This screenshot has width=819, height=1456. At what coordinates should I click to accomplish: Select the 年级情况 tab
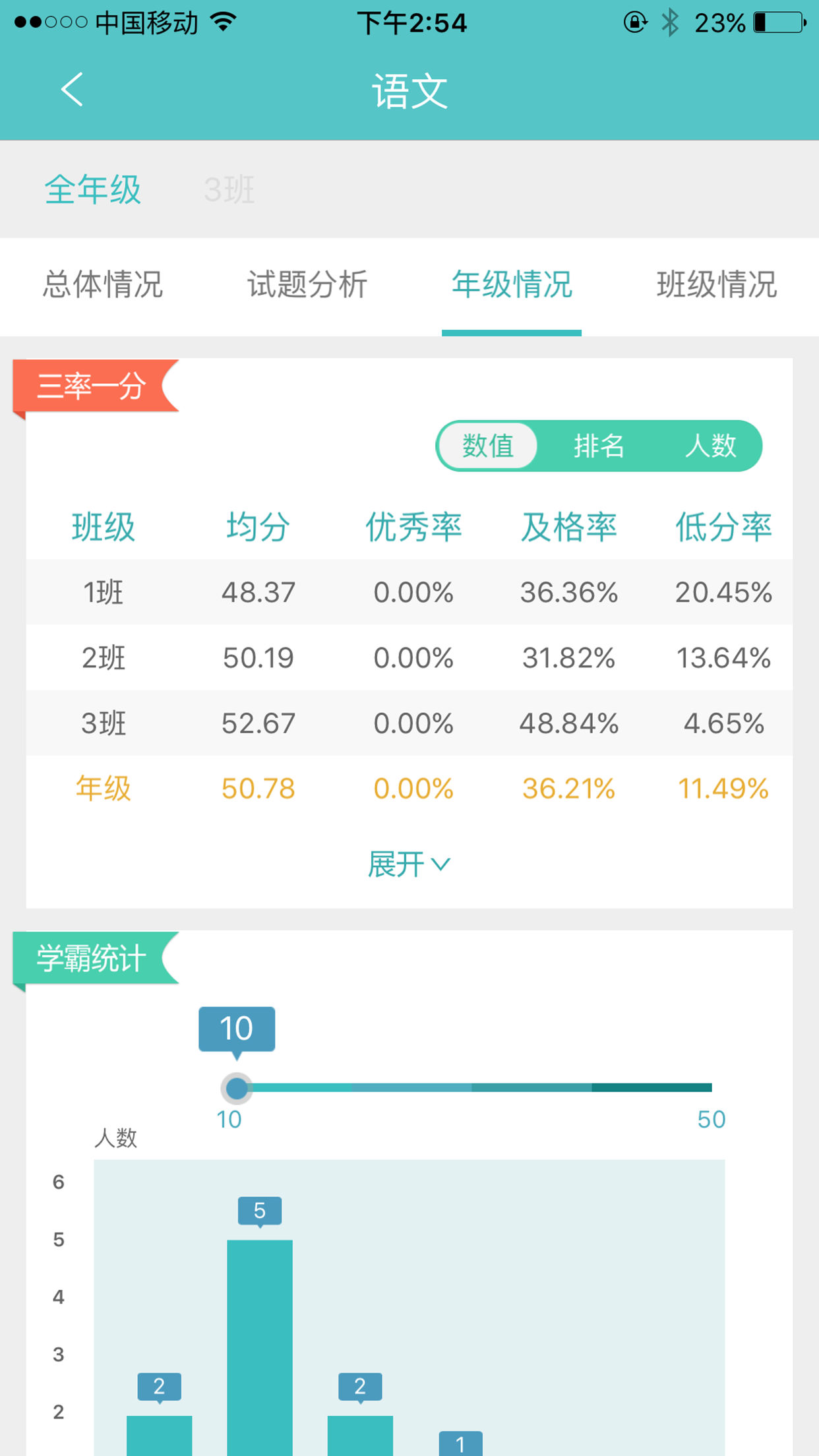pyautogui.click(x=512, y=285)
